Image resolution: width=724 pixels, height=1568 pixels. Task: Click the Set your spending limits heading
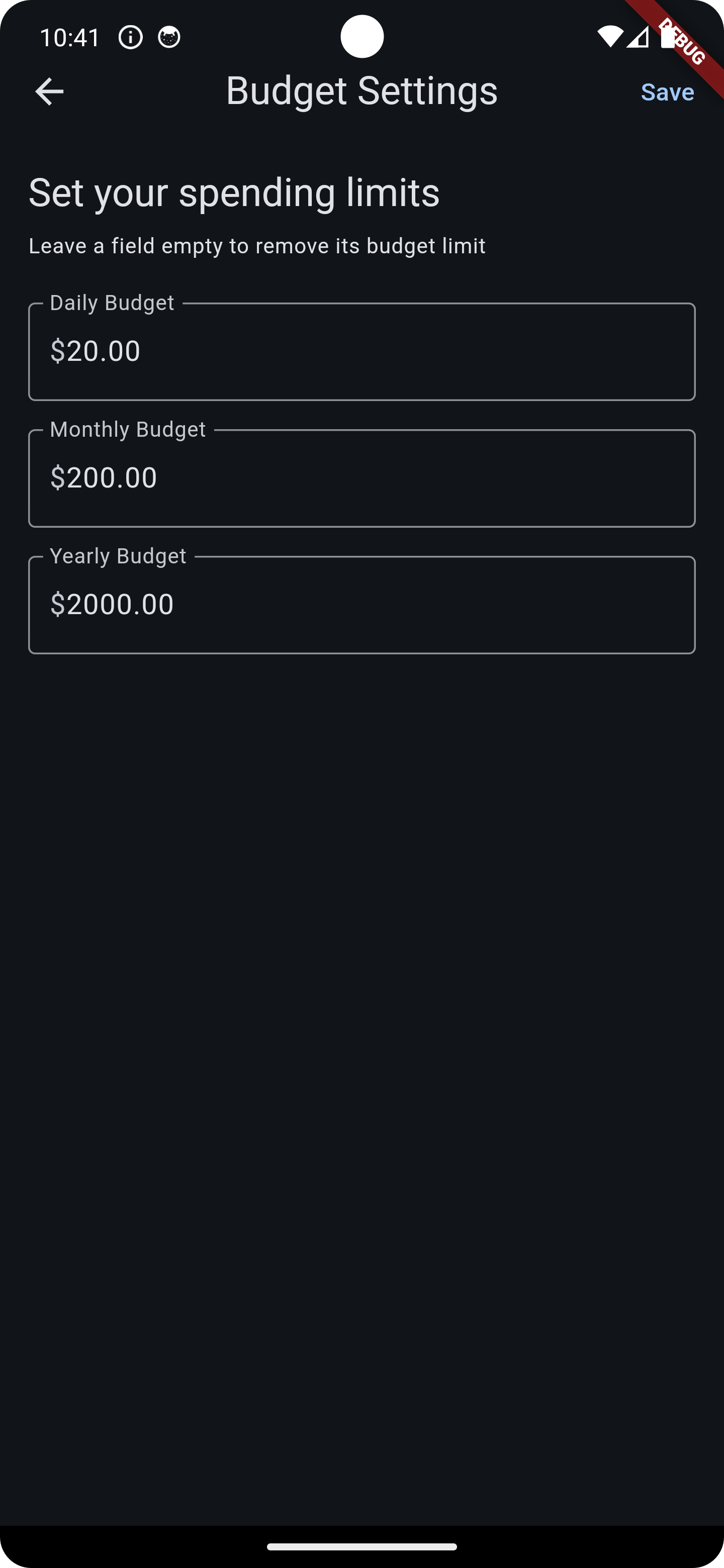tap(234, 193)
